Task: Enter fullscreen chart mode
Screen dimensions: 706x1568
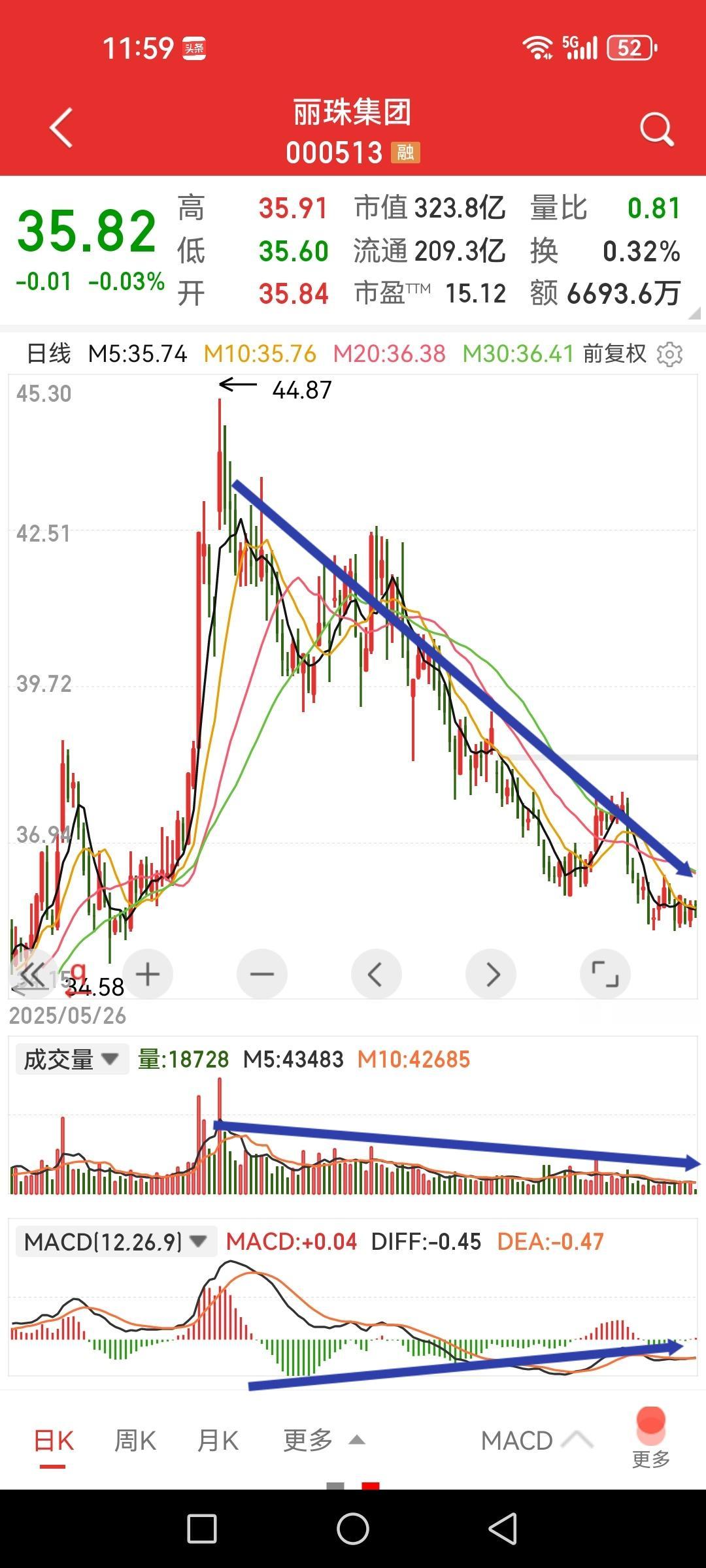Action: tap(605, 973)
